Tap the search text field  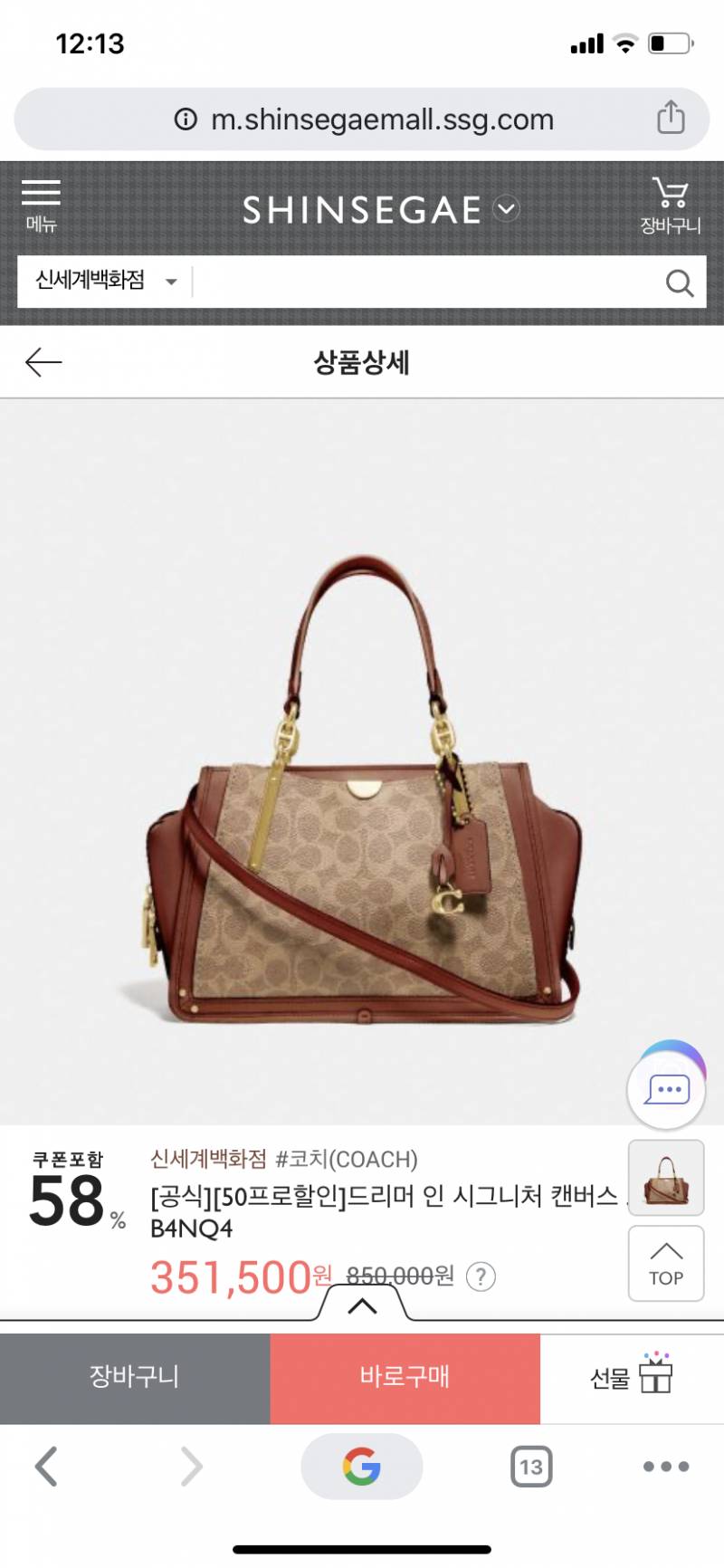(x=425, y=282)
